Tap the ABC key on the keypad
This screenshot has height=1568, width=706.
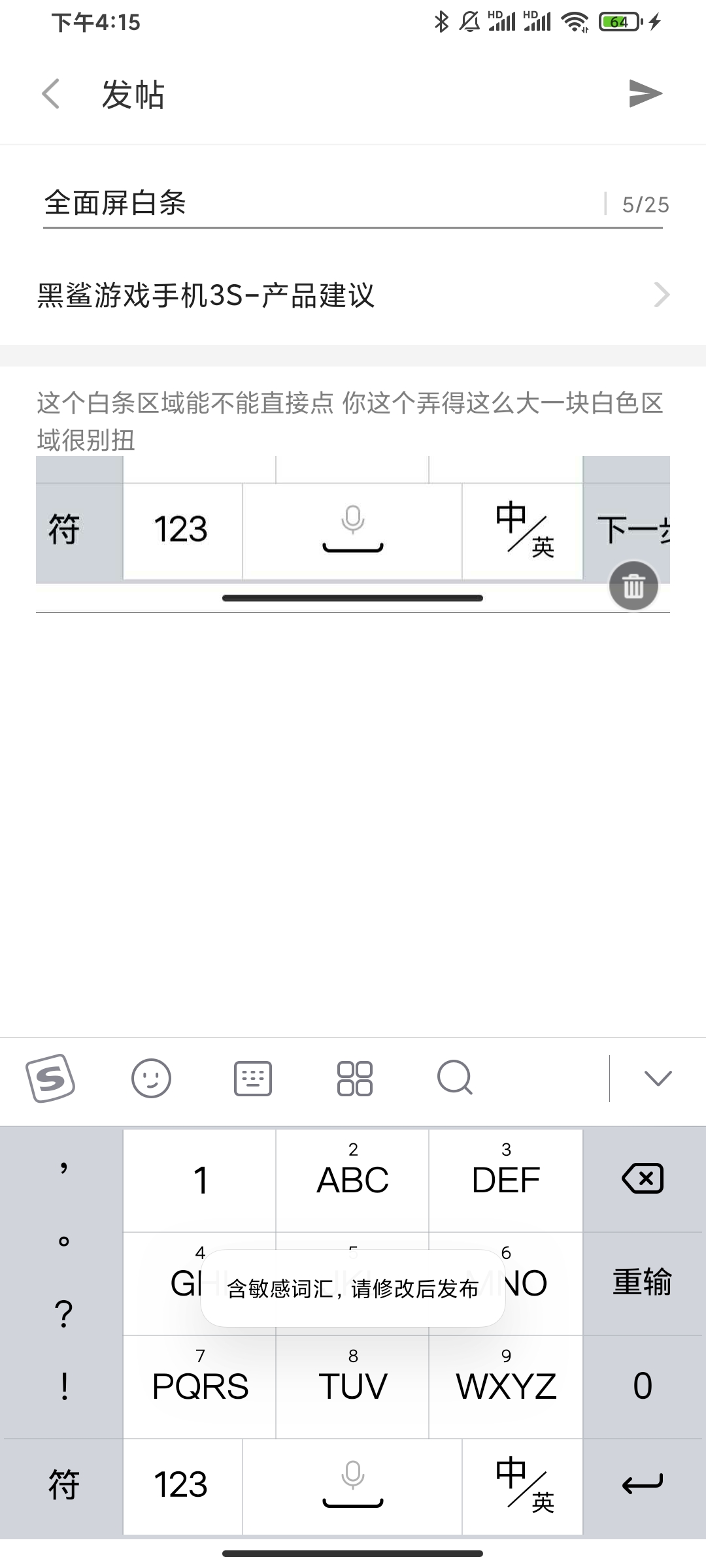click(352, 1180)
